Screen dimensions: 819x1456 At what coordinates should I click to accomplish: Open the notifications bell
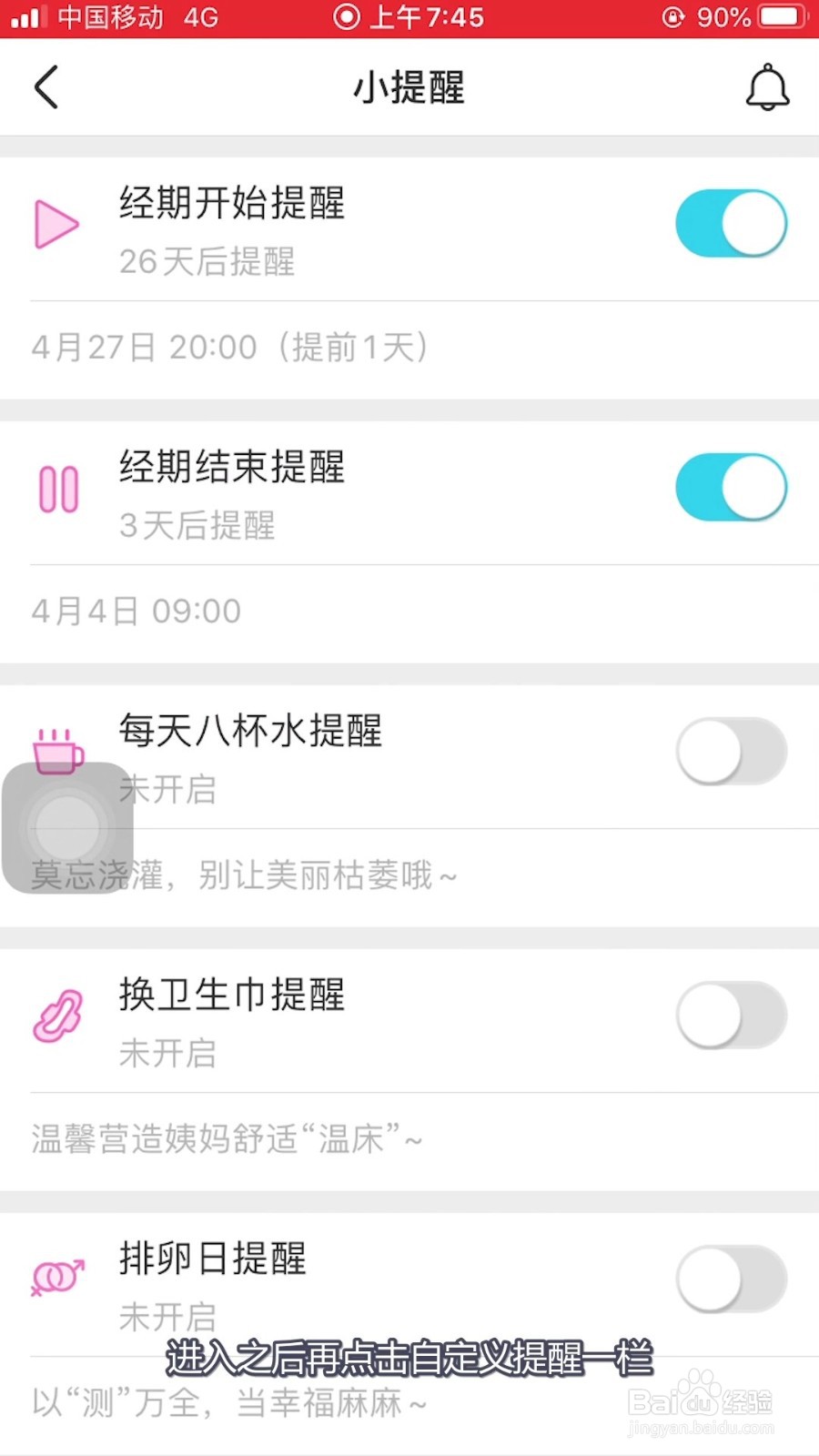(x=767, y=87)
